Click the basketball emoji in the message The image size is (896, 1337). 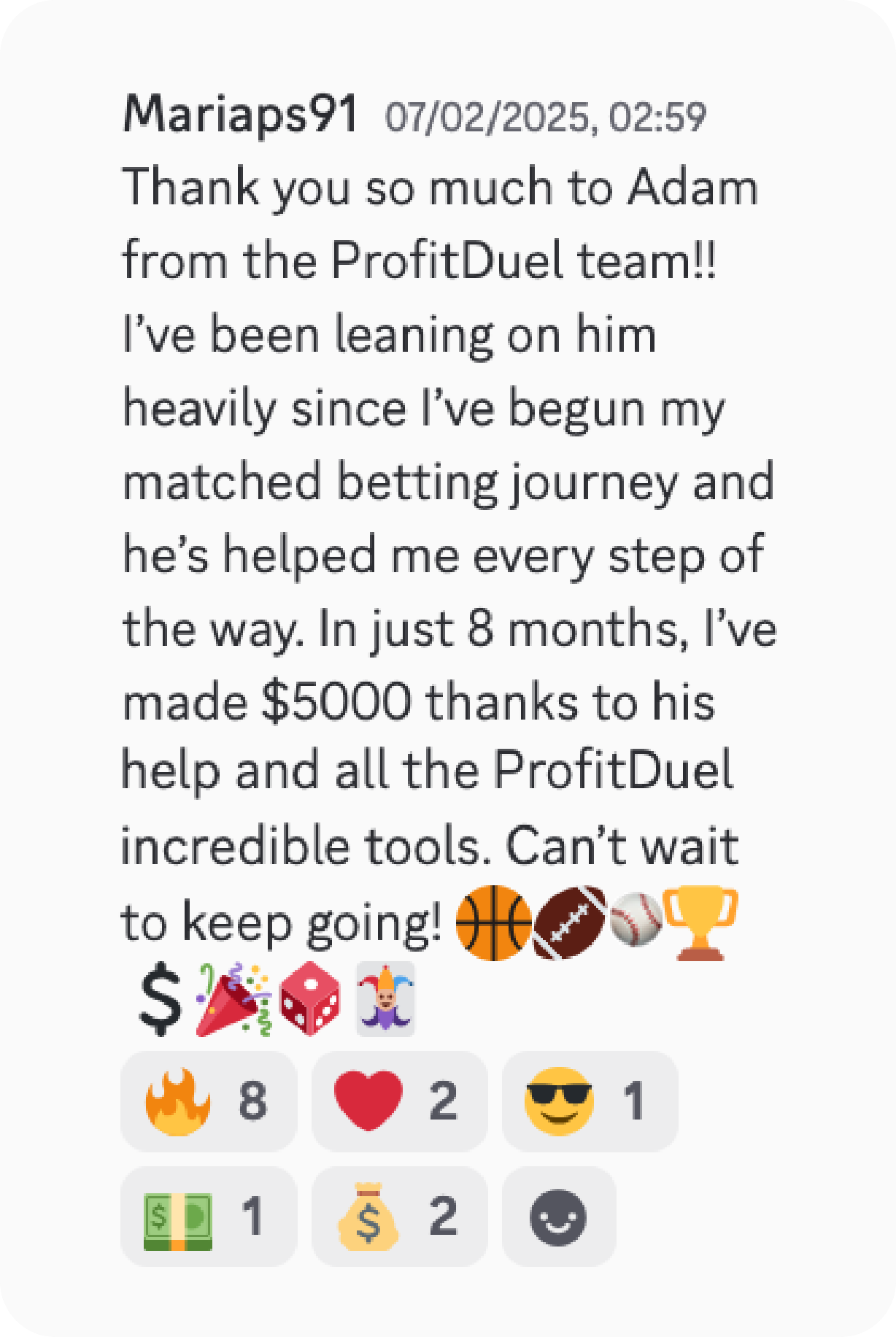click(x=495, y=921)
